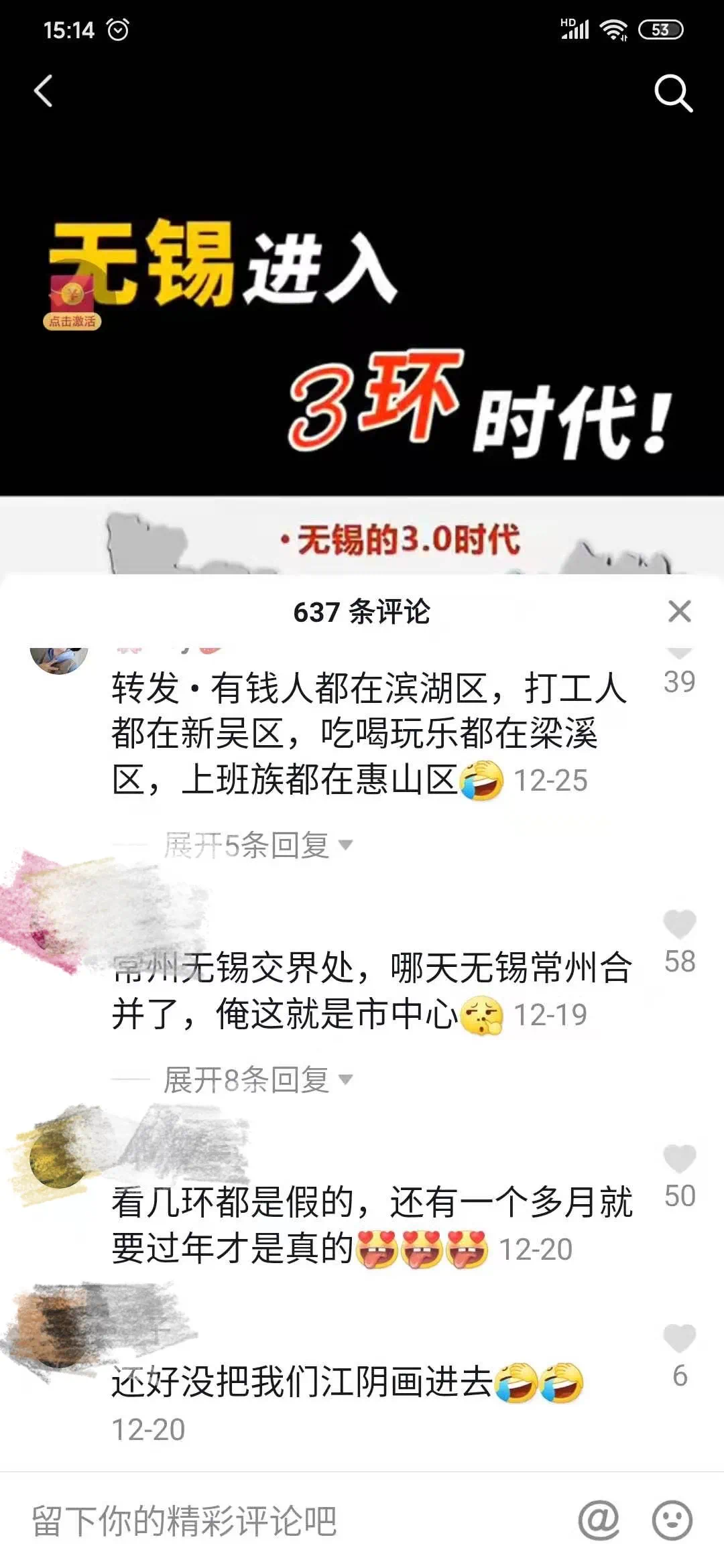Like the comment mentioning 江阴
724x1568 pixels.
(x=679, y=1339)
